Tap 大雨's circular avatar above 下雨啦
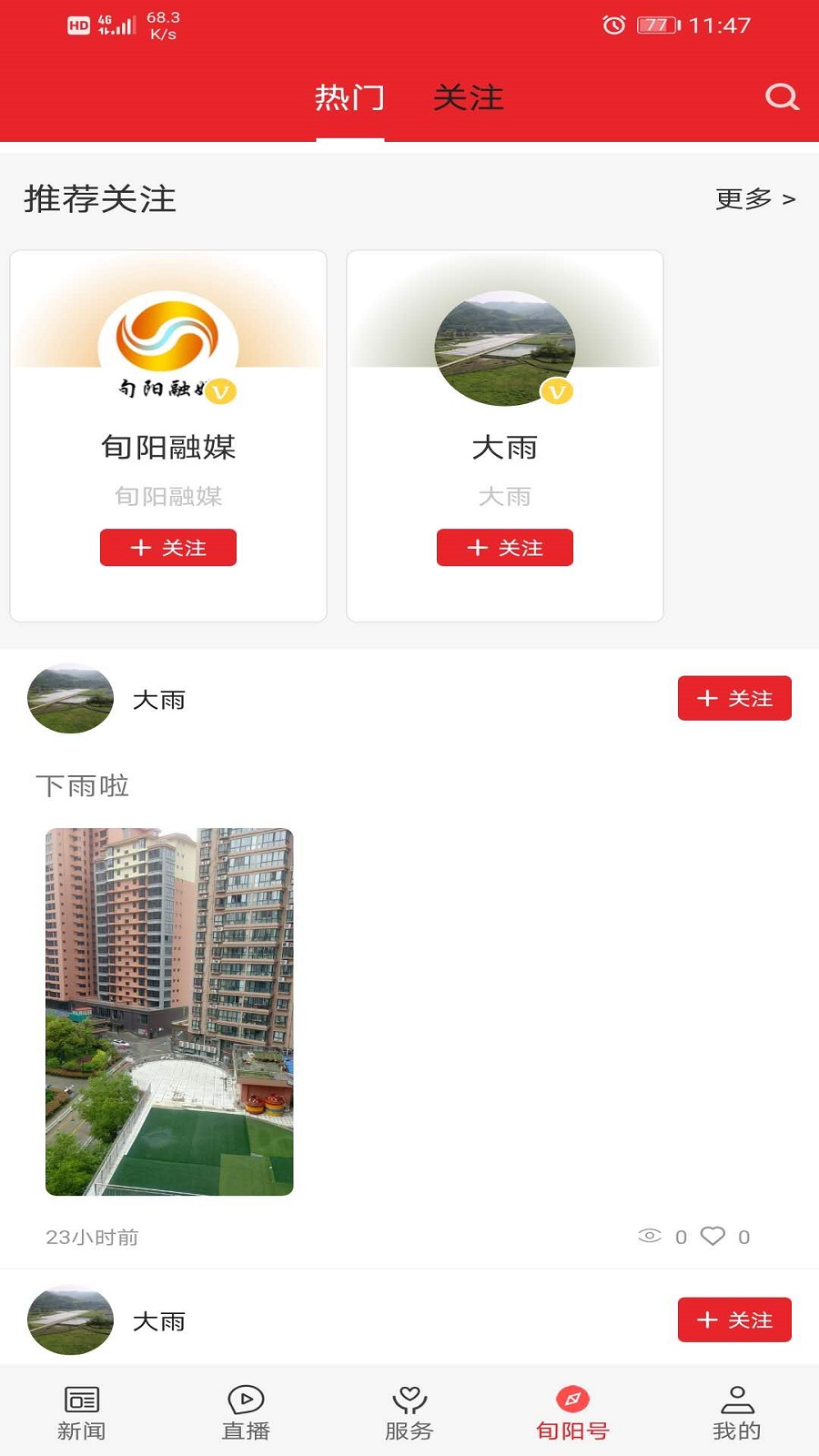 point(70,698)
